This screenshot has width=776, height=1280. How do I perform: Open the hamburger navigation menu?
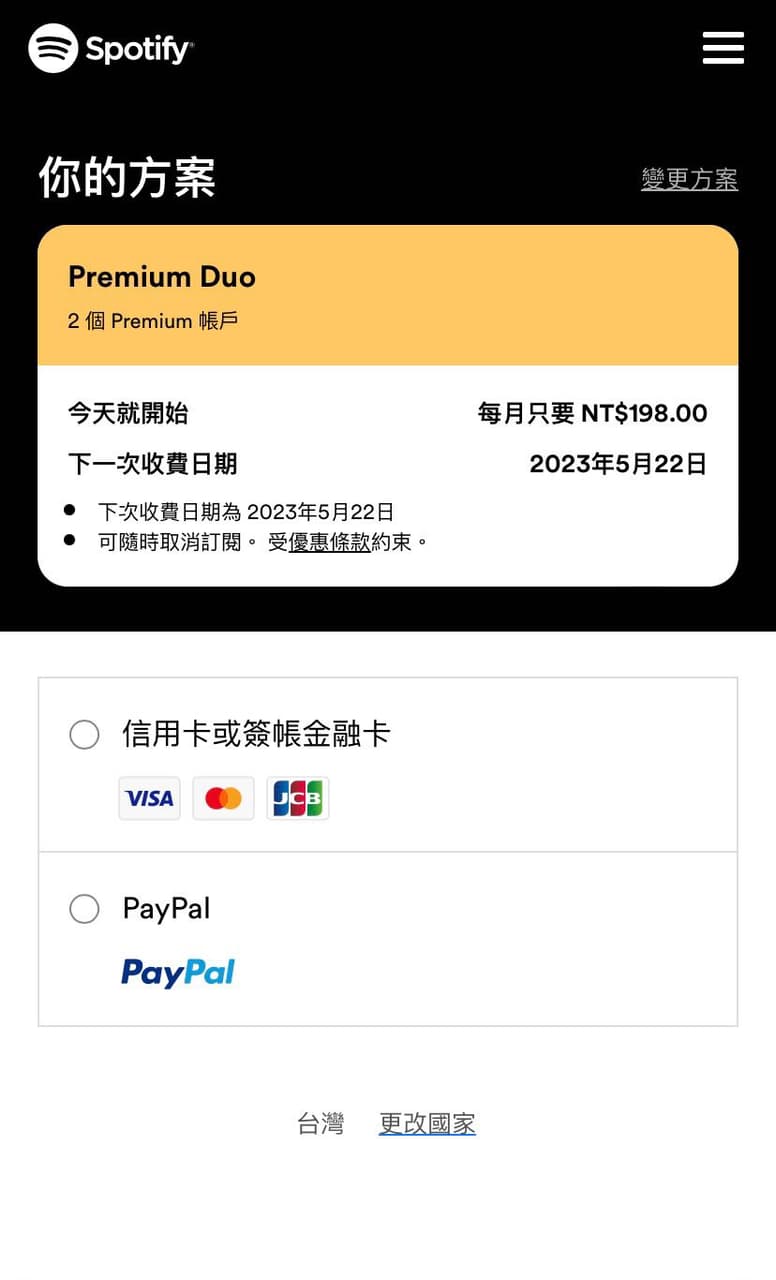(x=723, y=47)
